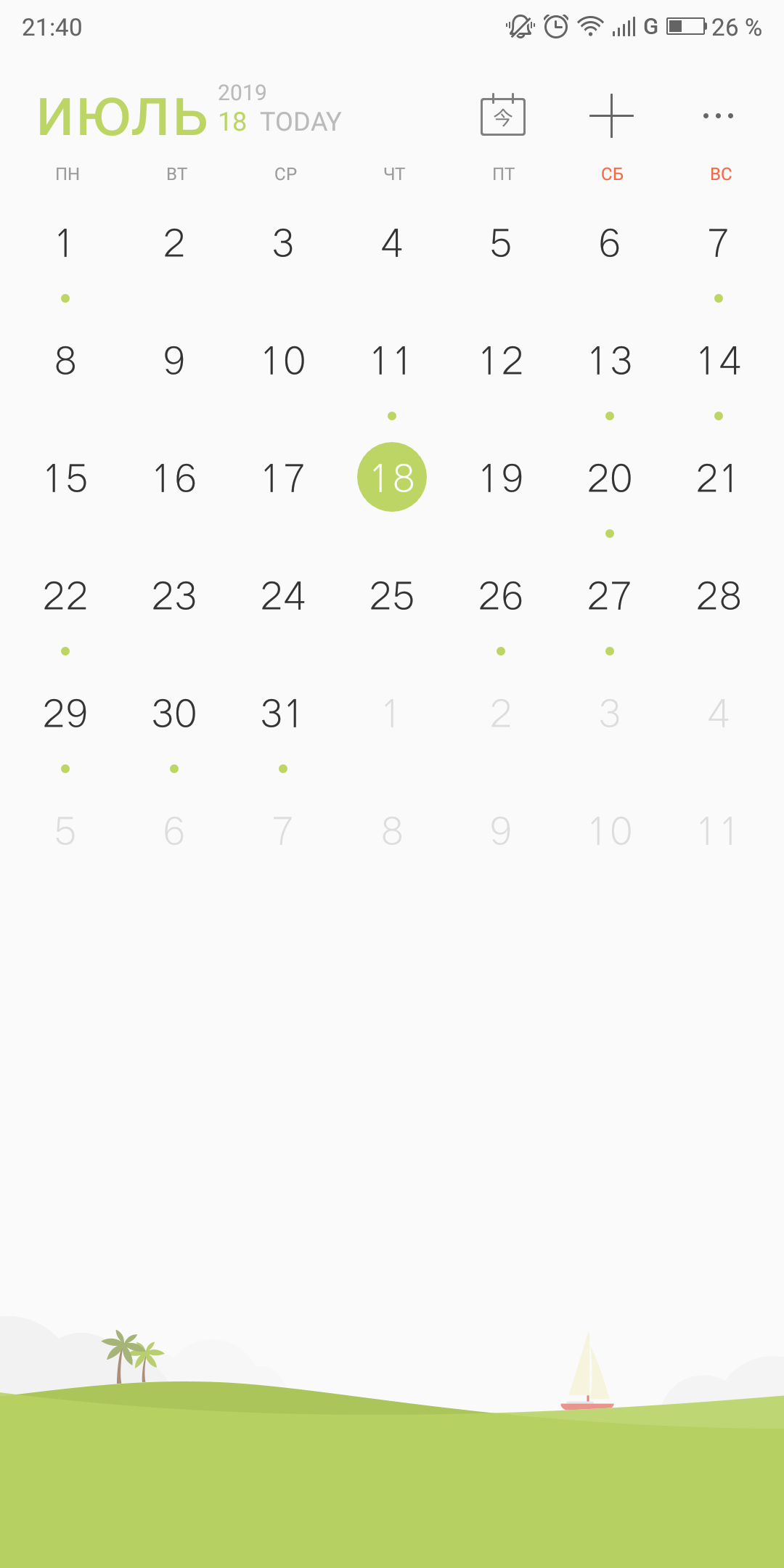Add a new event with the plus icon
The image size is (784, 1568).
click(x=611, y=115)
